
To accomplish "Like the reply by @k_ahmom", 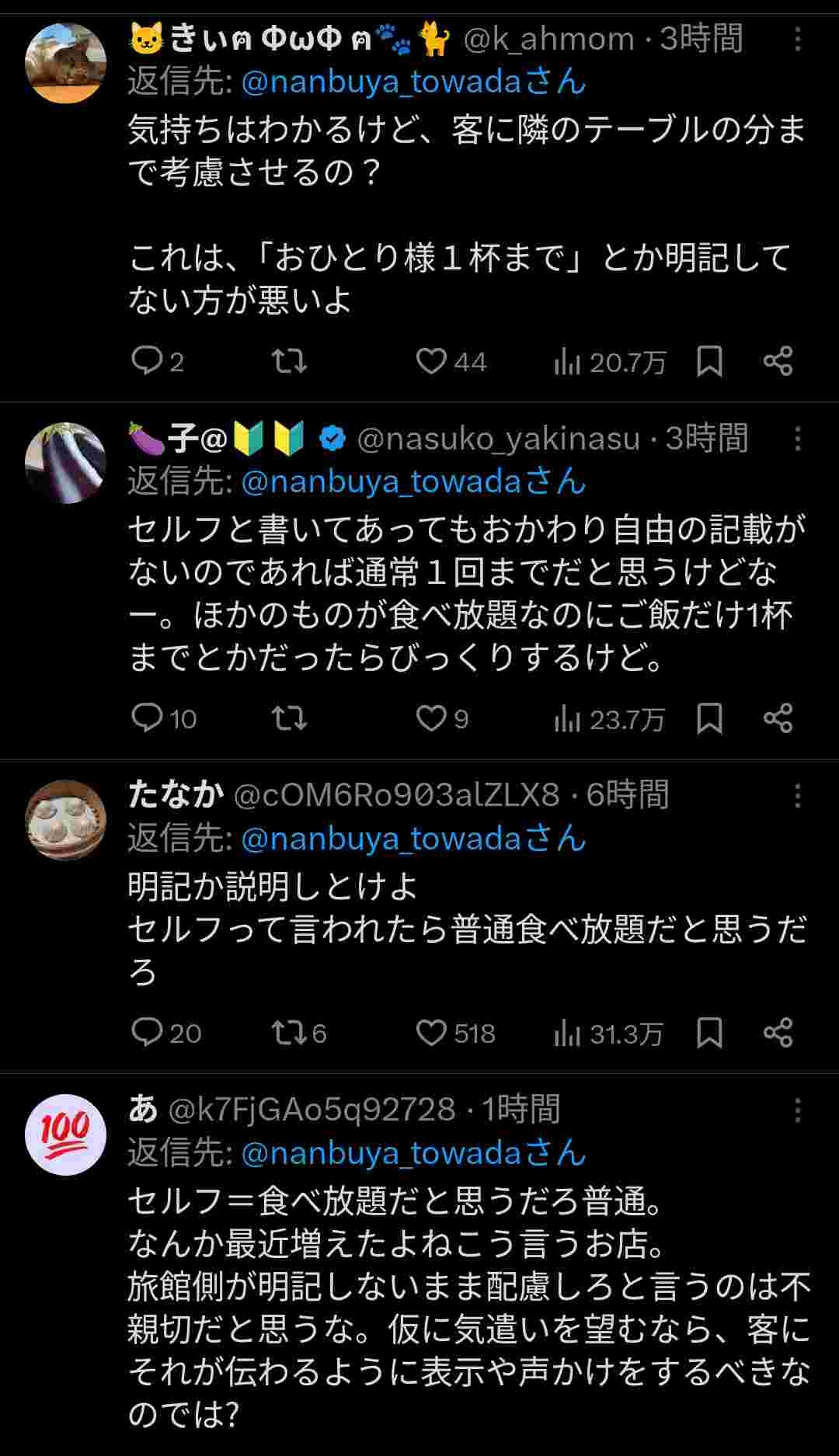I will click(431, 361).
